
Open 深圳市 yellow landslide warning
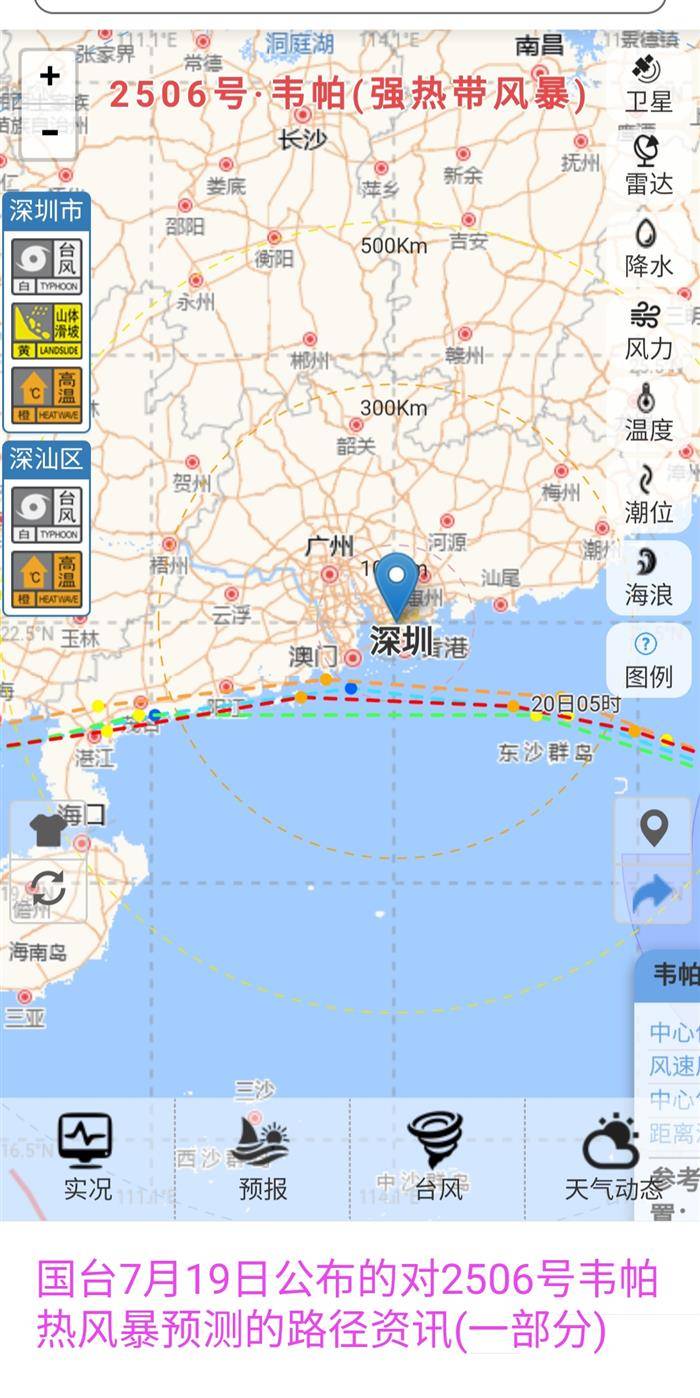point(47,330)
